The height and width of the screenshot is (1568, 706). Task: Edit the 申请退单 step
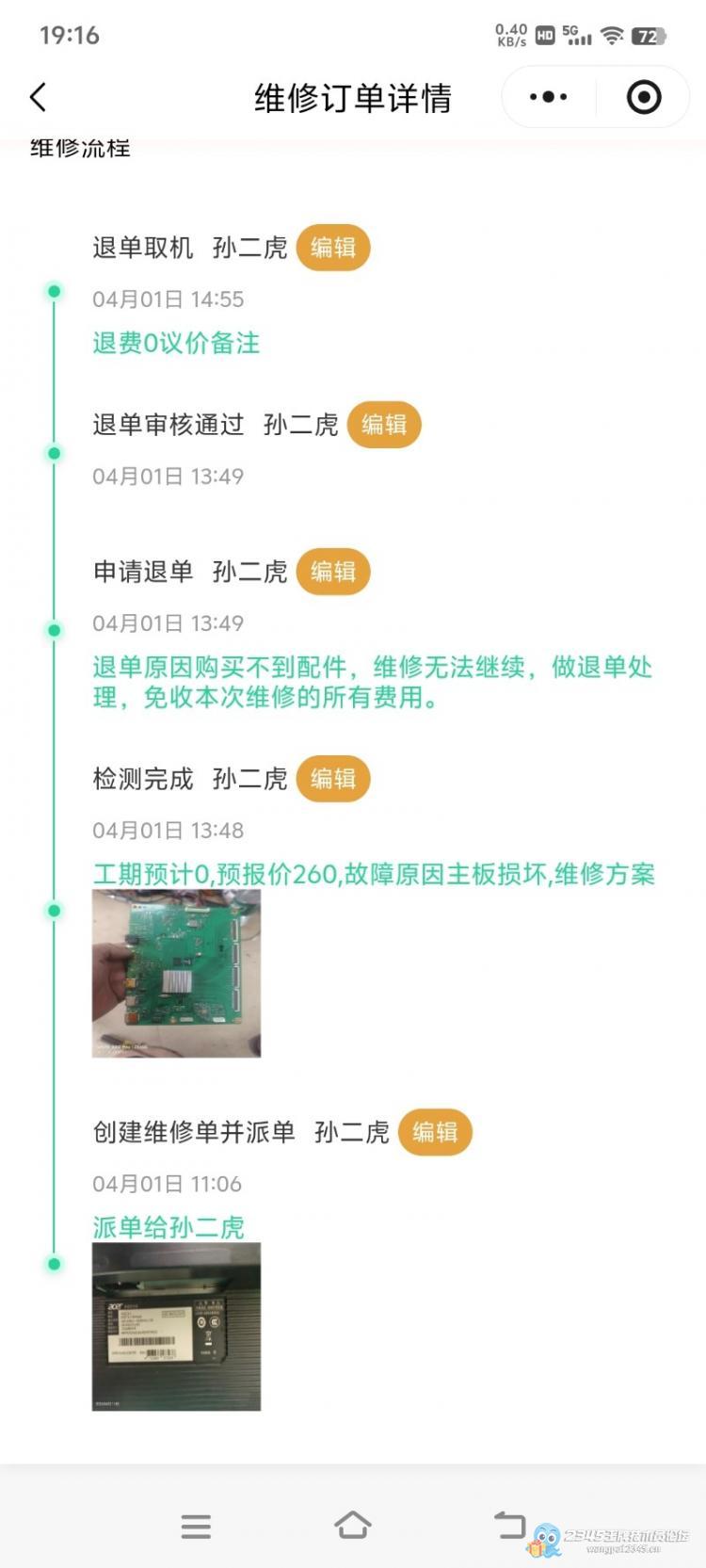(333, 572)
